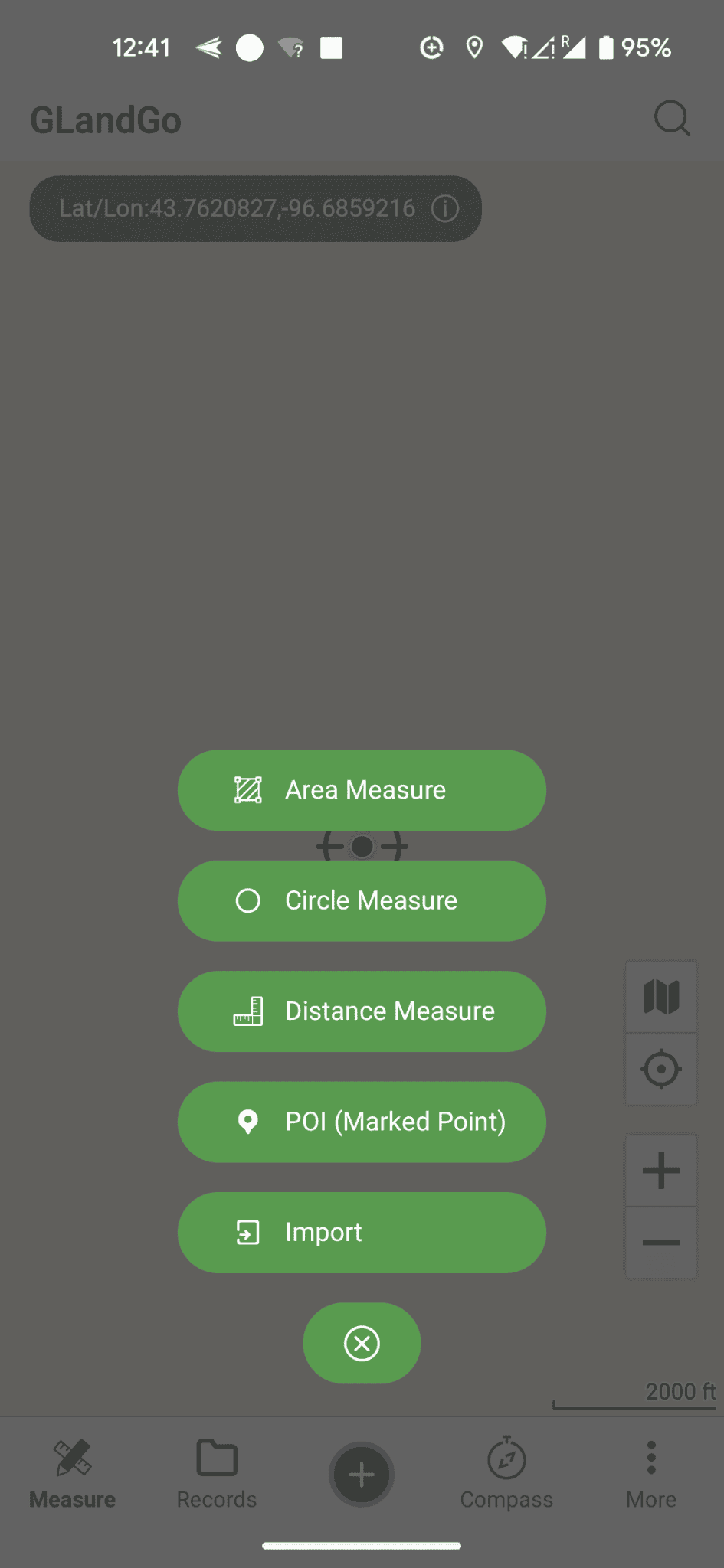Viewport: 724px width, 1568px height.
Task: Select the Area Measure tool
Action: coord(361,789)
